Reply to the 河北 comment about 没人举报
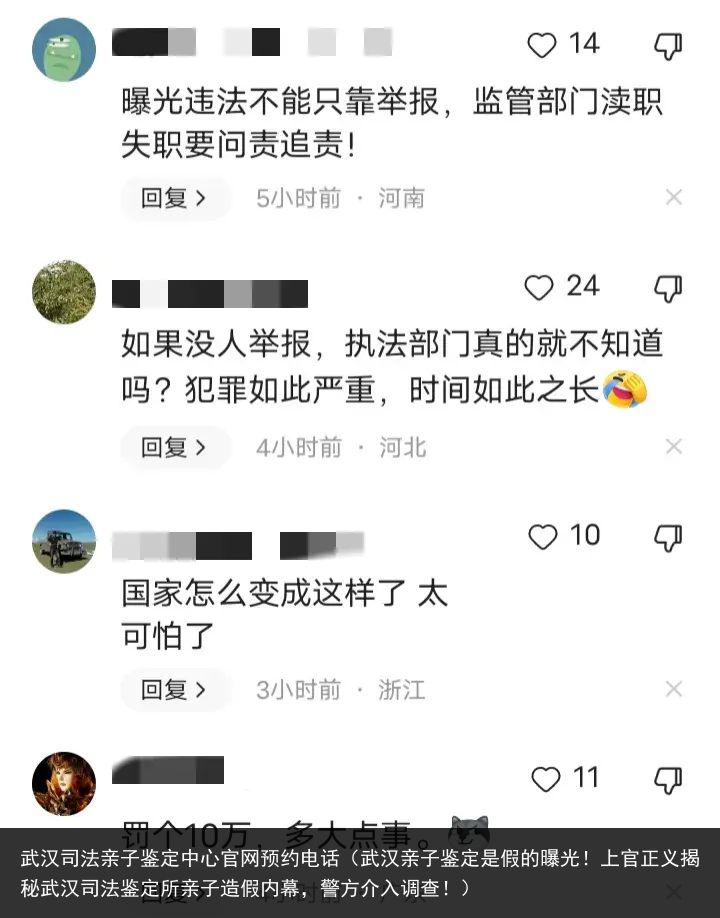 pos(175,447)
